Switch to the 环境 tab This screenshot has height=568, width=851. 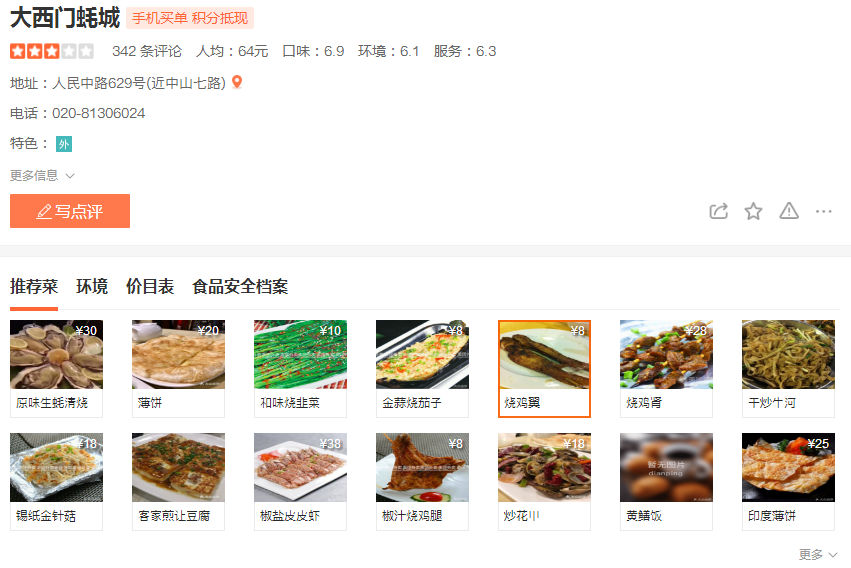92,287
